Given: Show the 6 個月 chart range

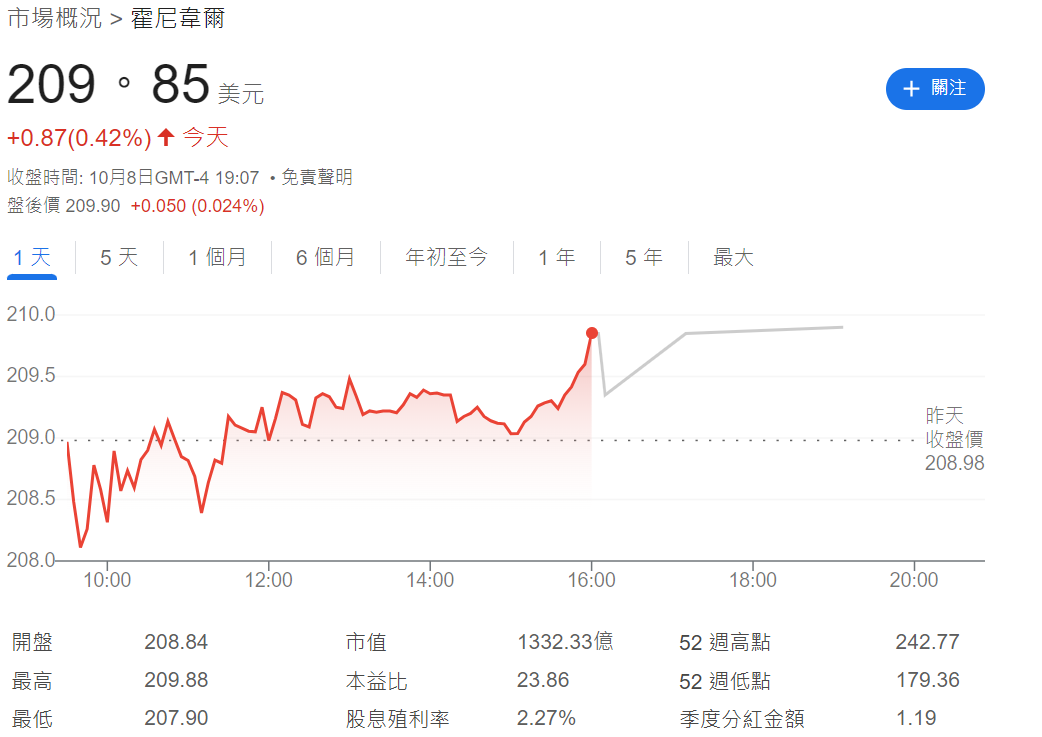Looking at the screenshot, I should point(325,258).
